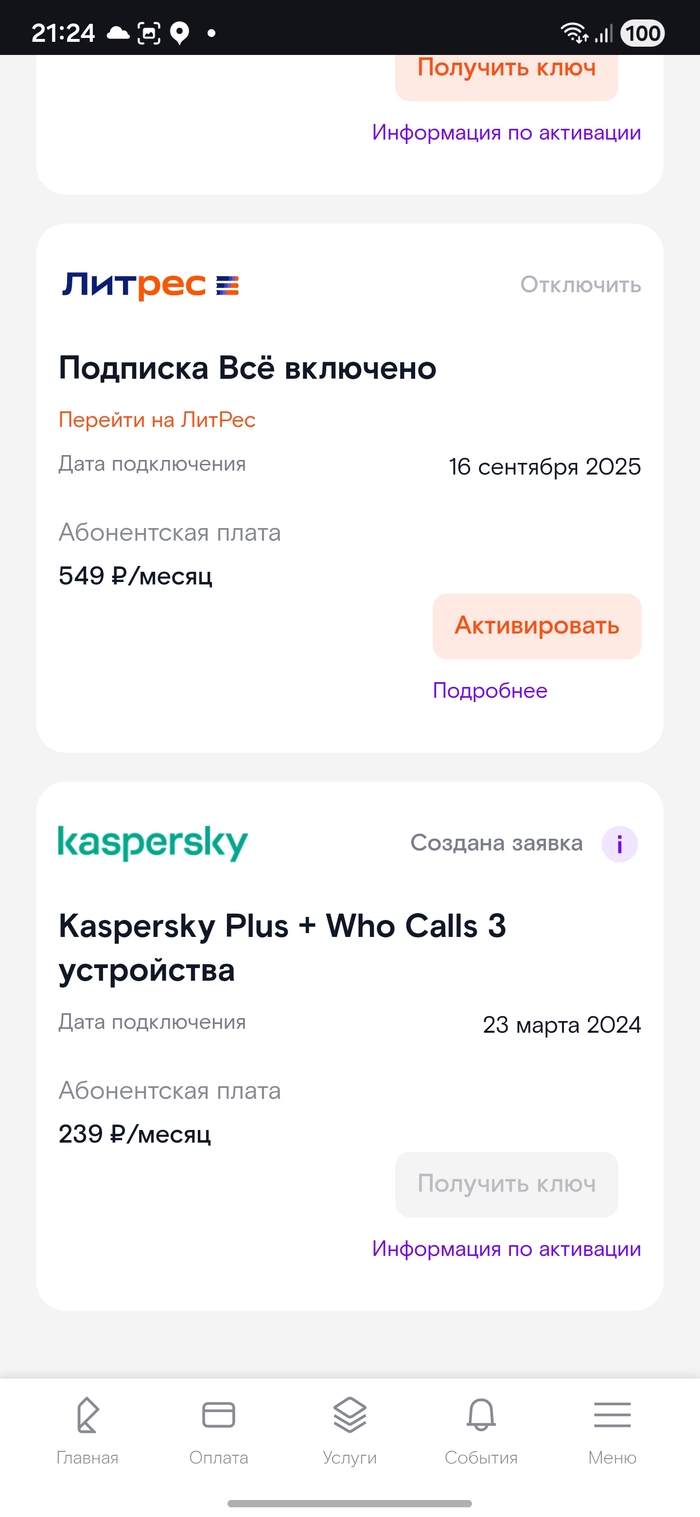The image size is (700, 1517).
Task: Follow the Перейти на ЛитРес link
Action: click(x=157, y=420)
